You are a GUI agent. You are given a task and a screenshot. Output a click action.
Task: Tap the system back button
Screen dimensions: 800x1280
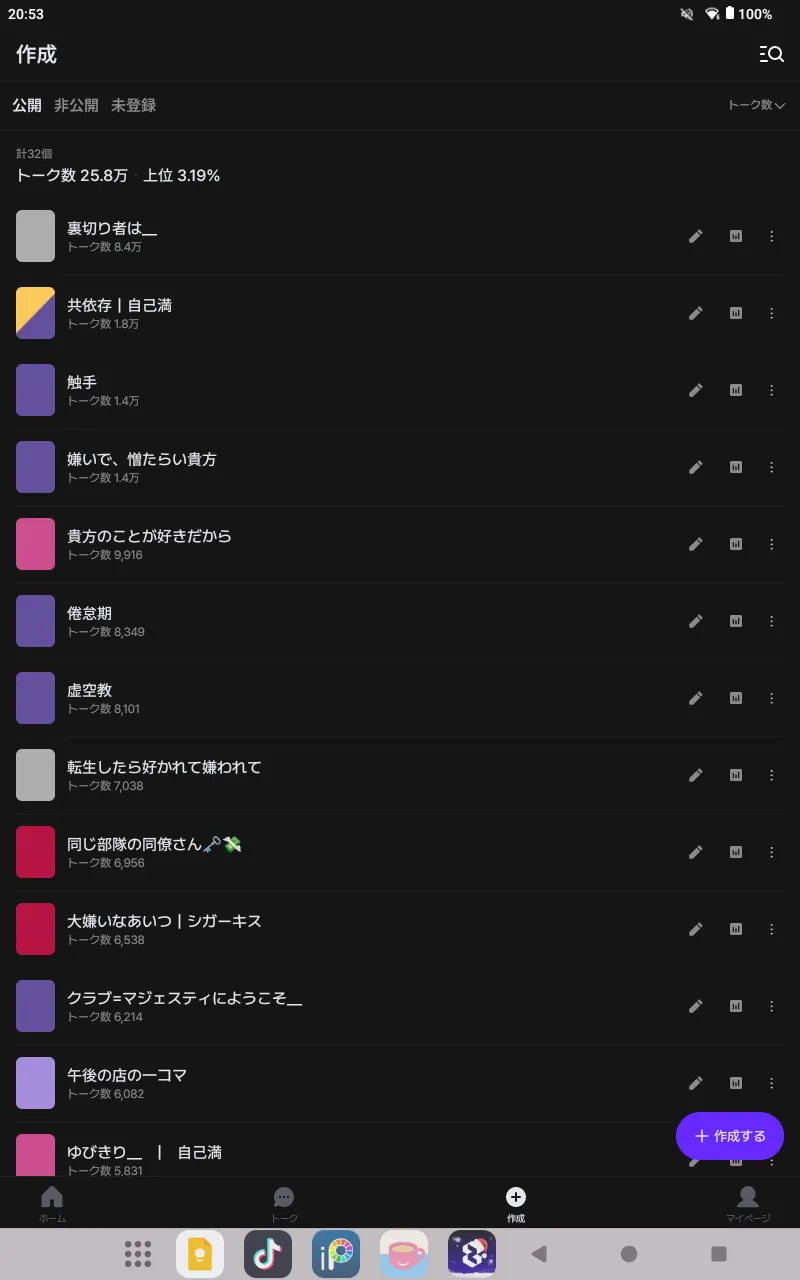click(539, 1254)
